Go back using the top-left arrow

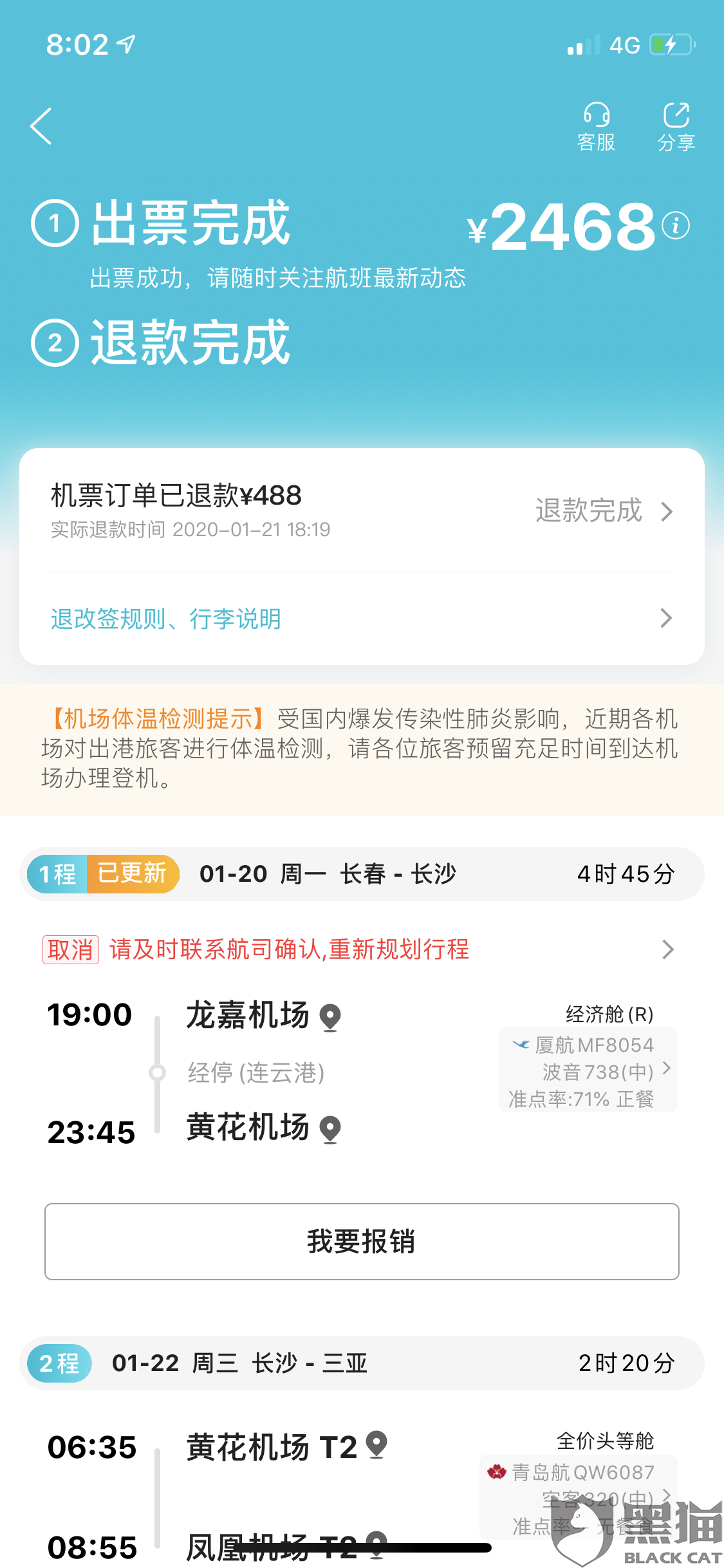[x=41, y=126]
